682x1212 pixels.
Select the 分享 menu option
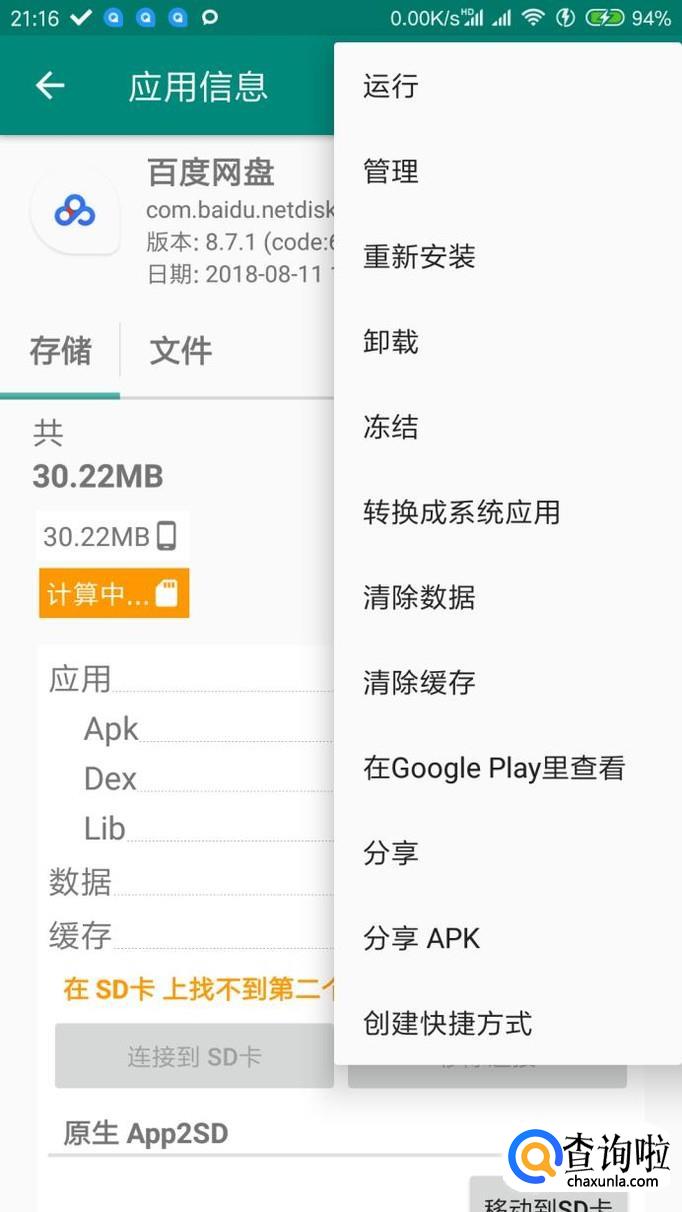pyautogui.click(x=391, y=853)
